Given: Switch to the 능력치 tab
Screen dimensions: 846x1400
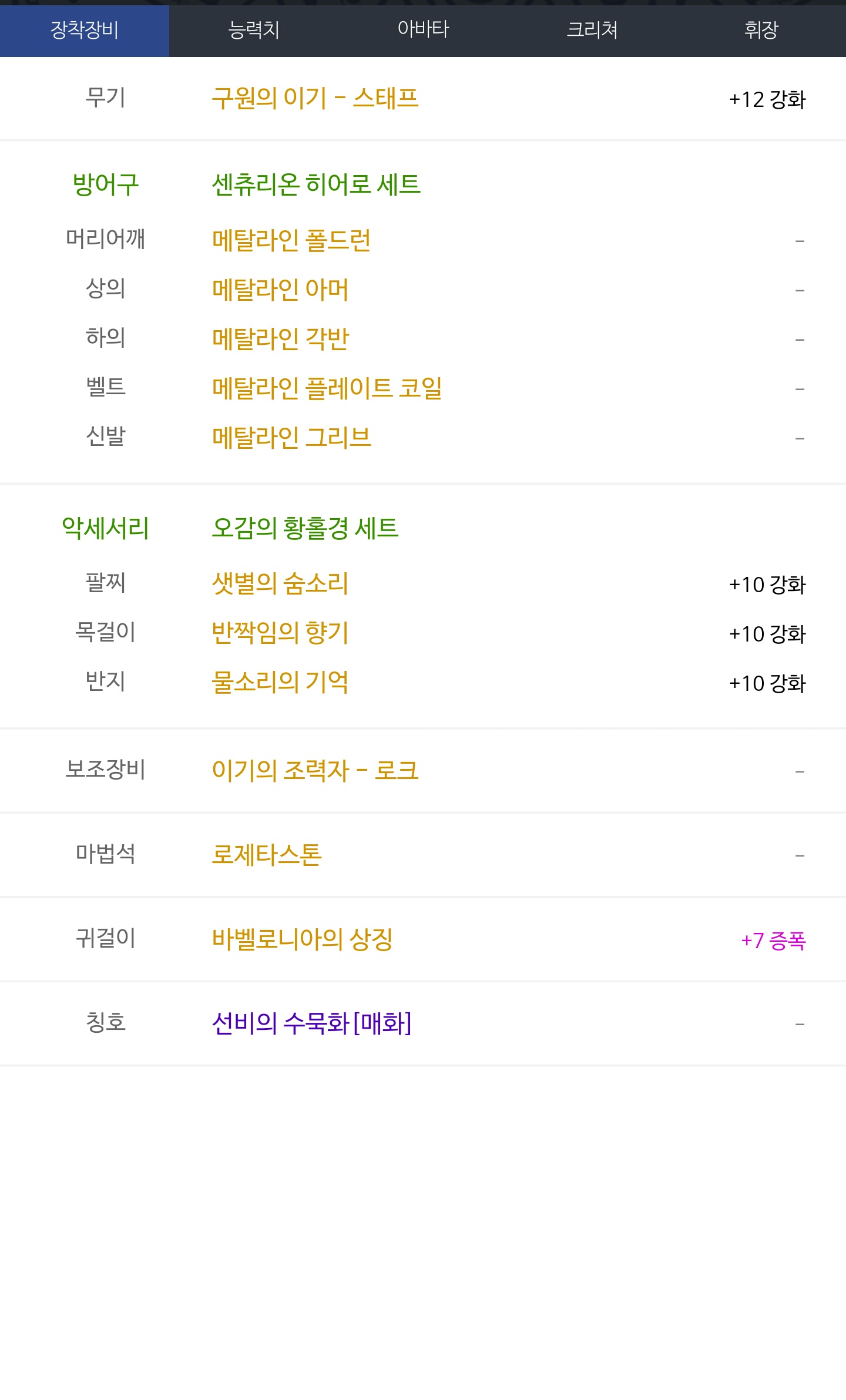Looking at the screenshot, I should point(254,29).
